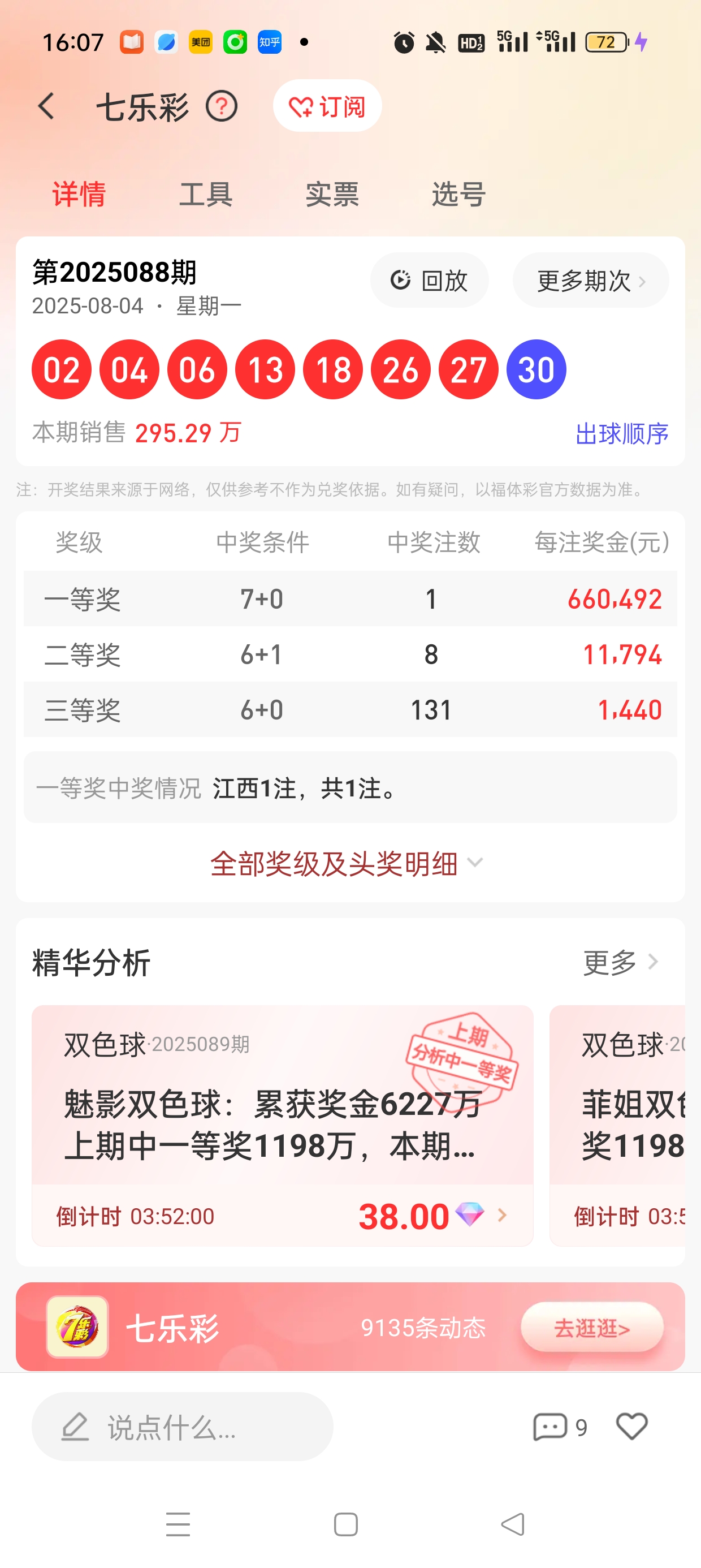Viewport: 701px width, 1568px height.
Task: View 出球顺序 ball draw order
Action: (621, 434)
